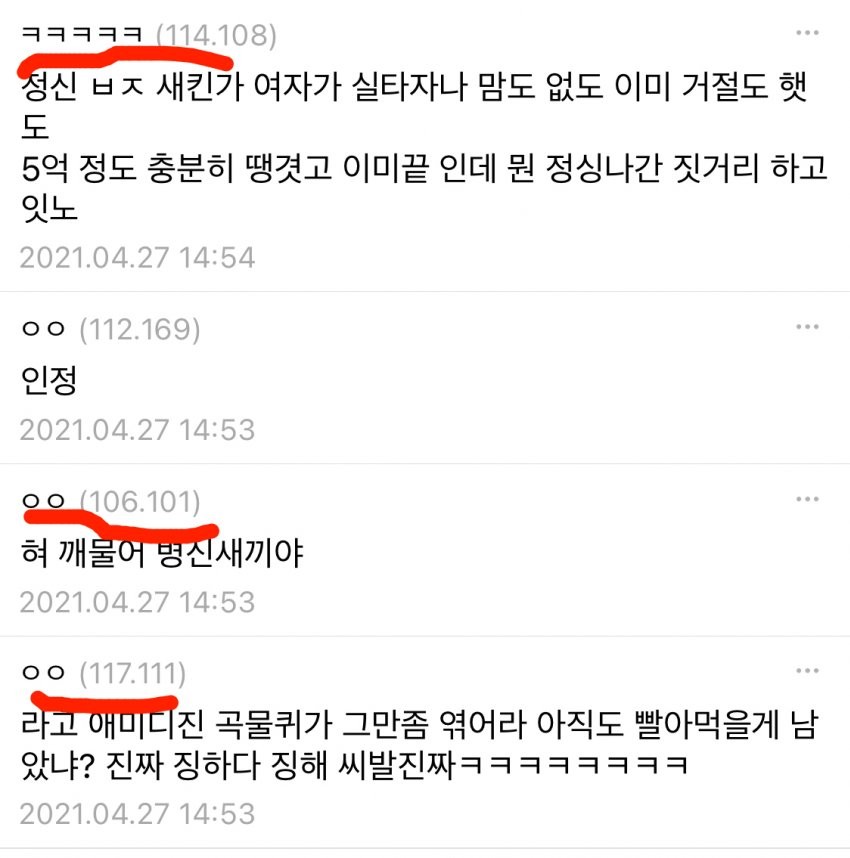Viewport: 850px width, 858px height.
Task: Show more options for the 117.111 comment
Action: [808, 672]
